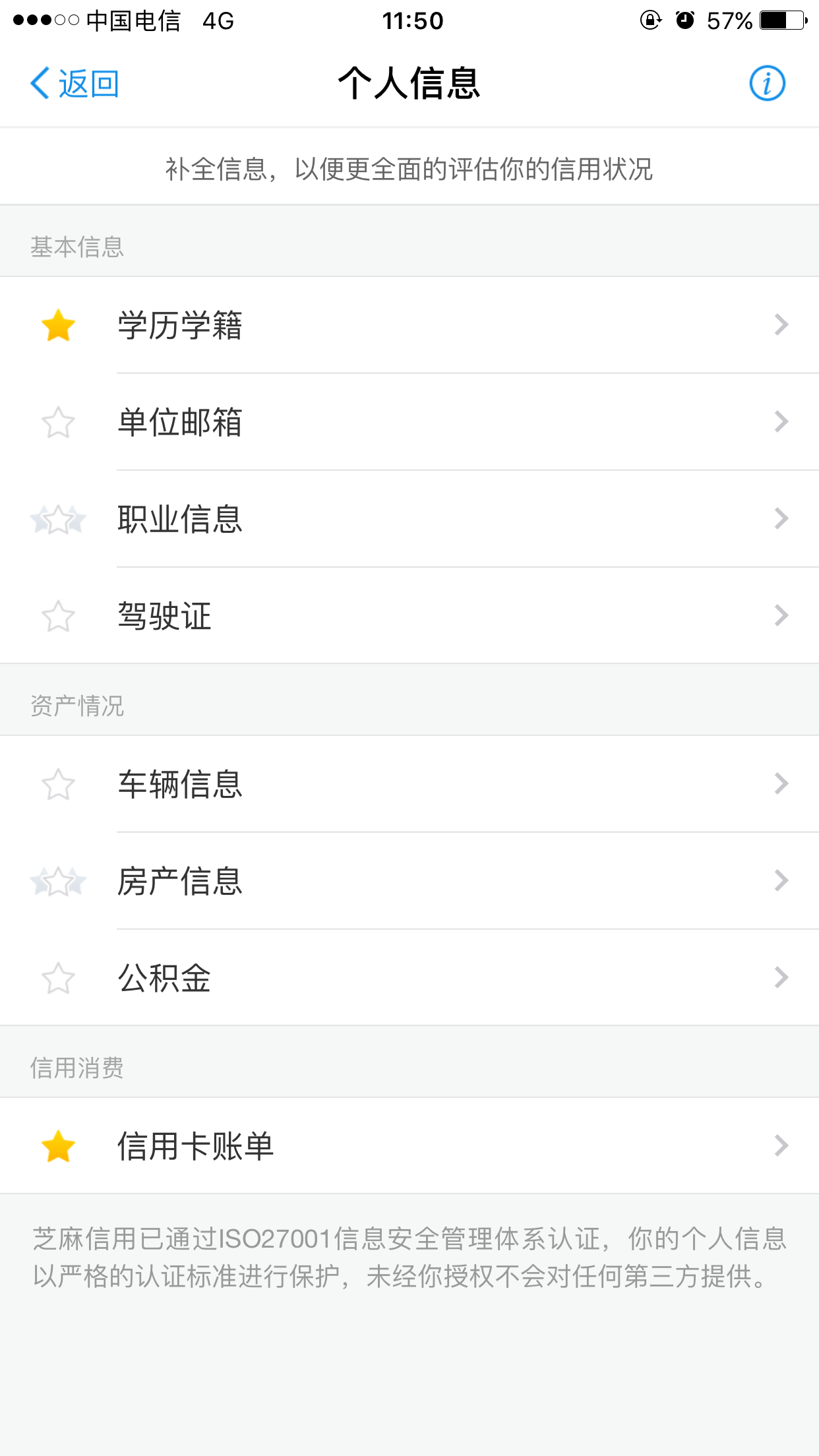This screenshot has width=819, height=1456.
Task: Go back via the 返回 button
Action: coord(75,84)
